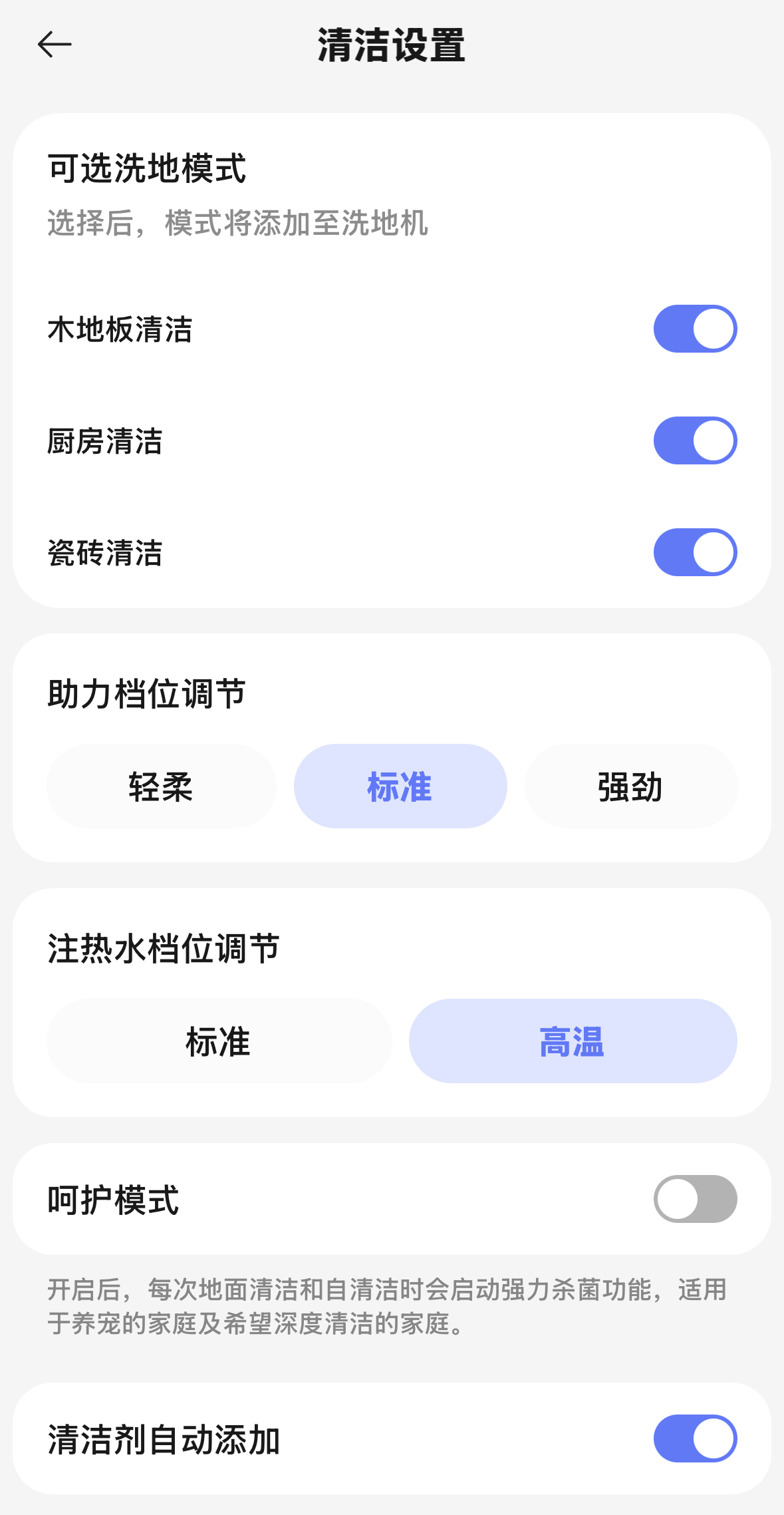Disable the 木地板清洁 mode switch
The image size is (784, 1515).
click(695, 329)
